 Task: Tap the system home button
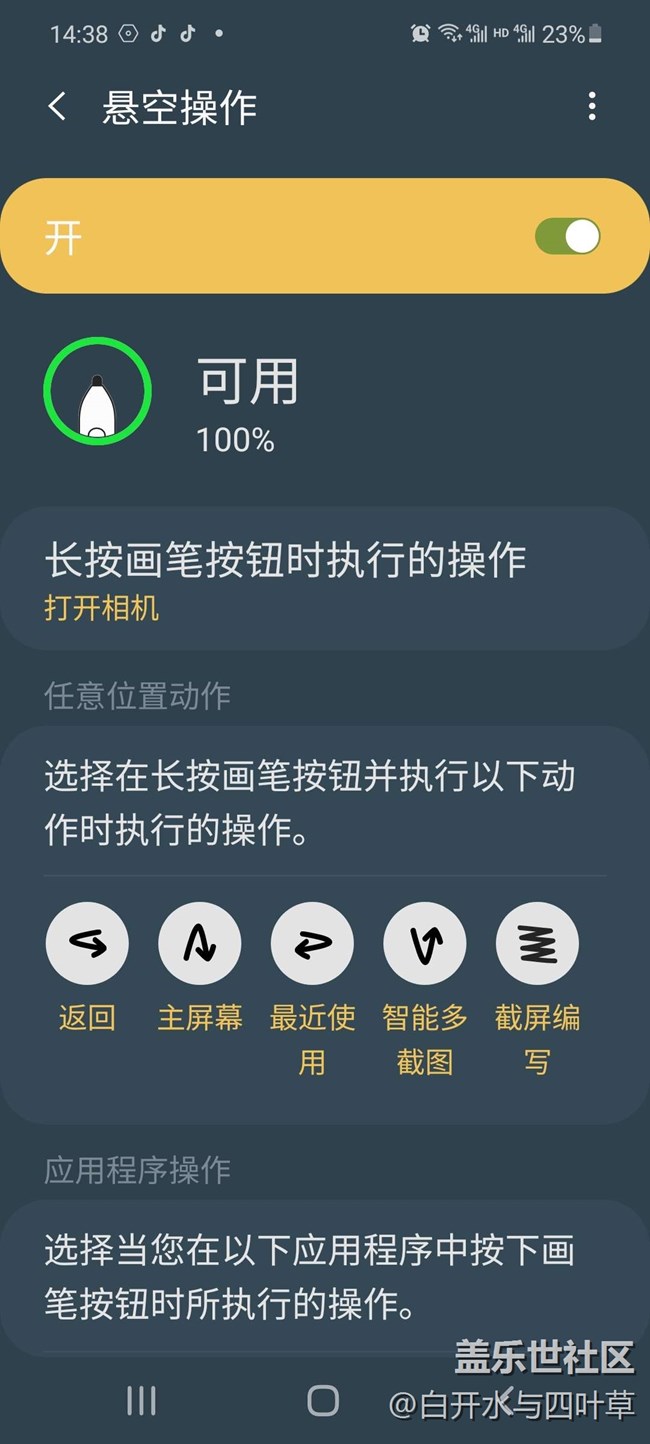[x=323, y=1401]
